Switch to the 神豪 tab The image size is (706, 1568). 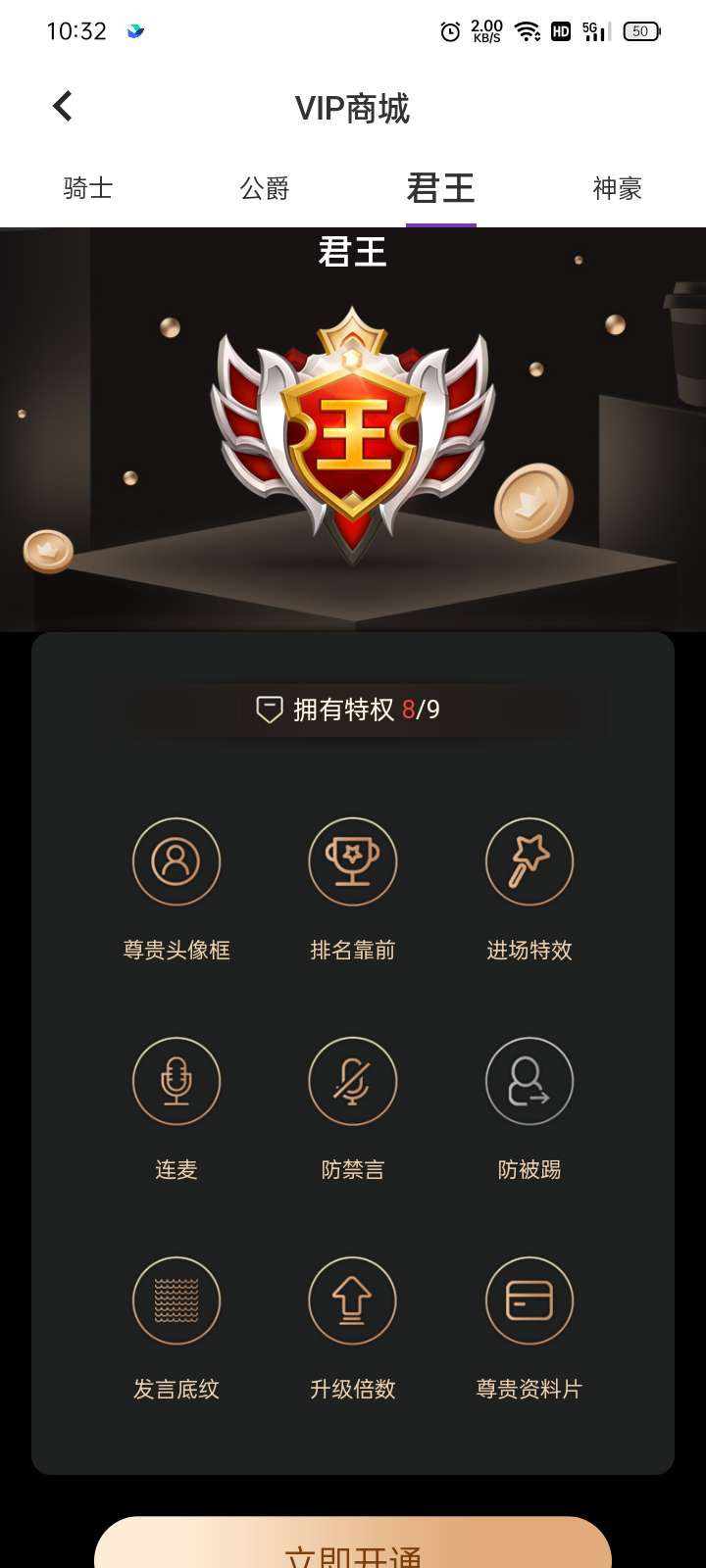pos(617,188)
